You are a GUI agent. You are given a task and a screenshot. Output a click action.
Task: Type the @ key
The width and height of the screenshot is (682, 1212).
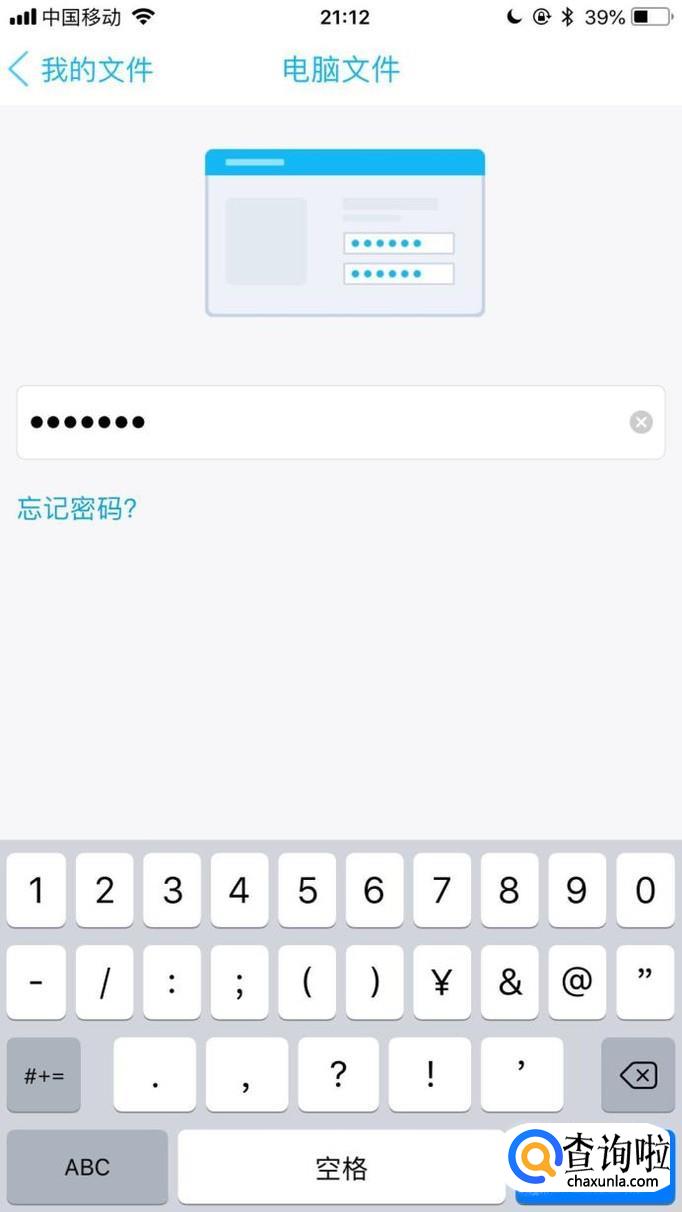577,983
